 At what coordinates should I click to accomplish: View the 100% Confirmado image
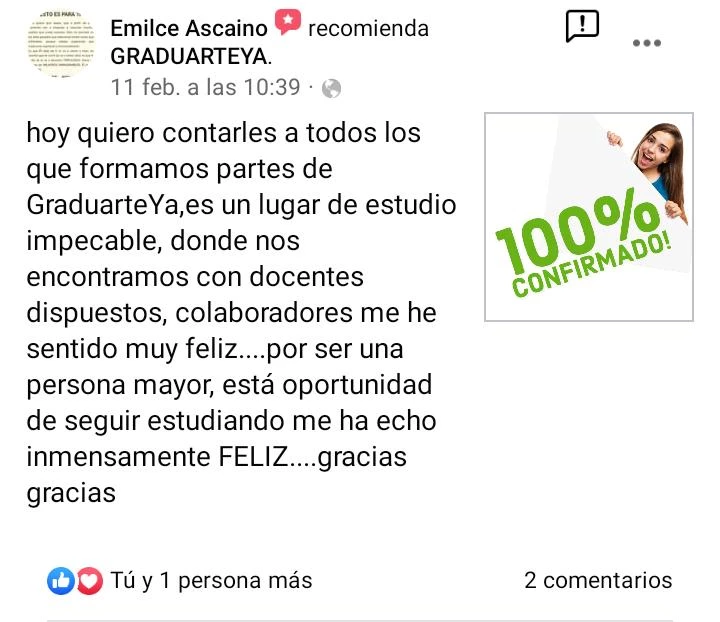pyautogui.click(x=589, y=217)
